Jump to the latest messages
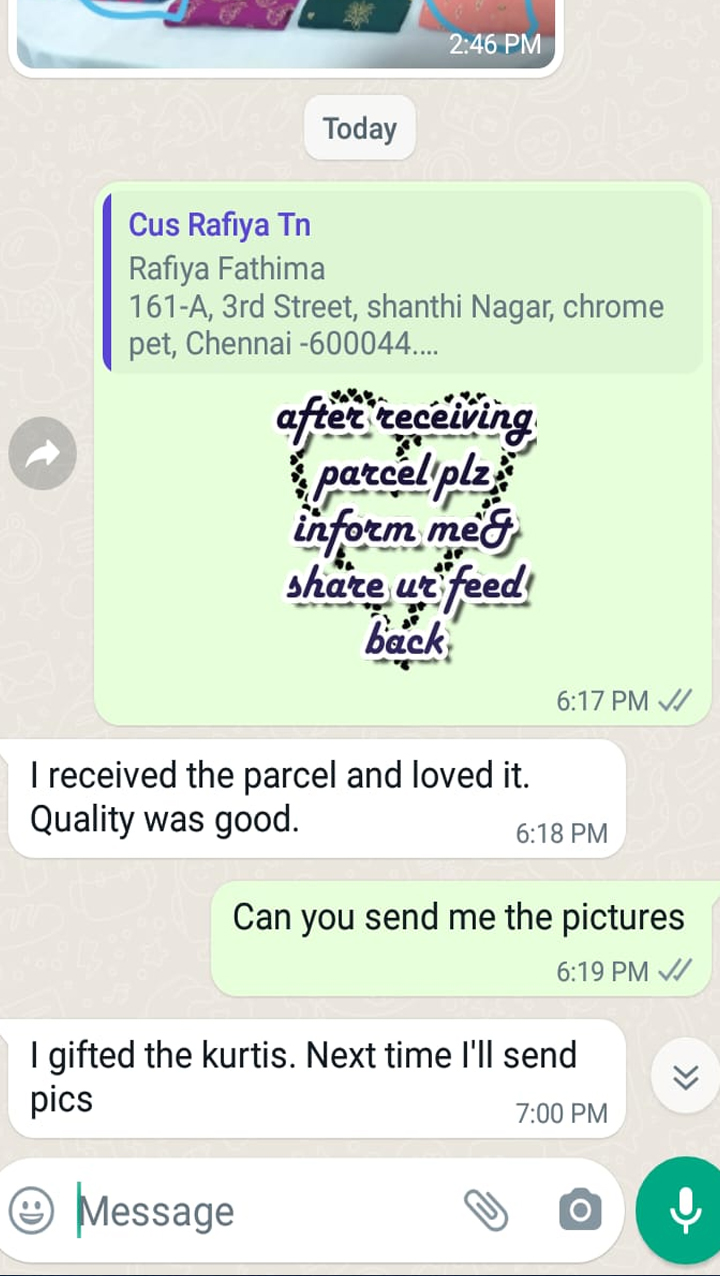 [685, 1076]
